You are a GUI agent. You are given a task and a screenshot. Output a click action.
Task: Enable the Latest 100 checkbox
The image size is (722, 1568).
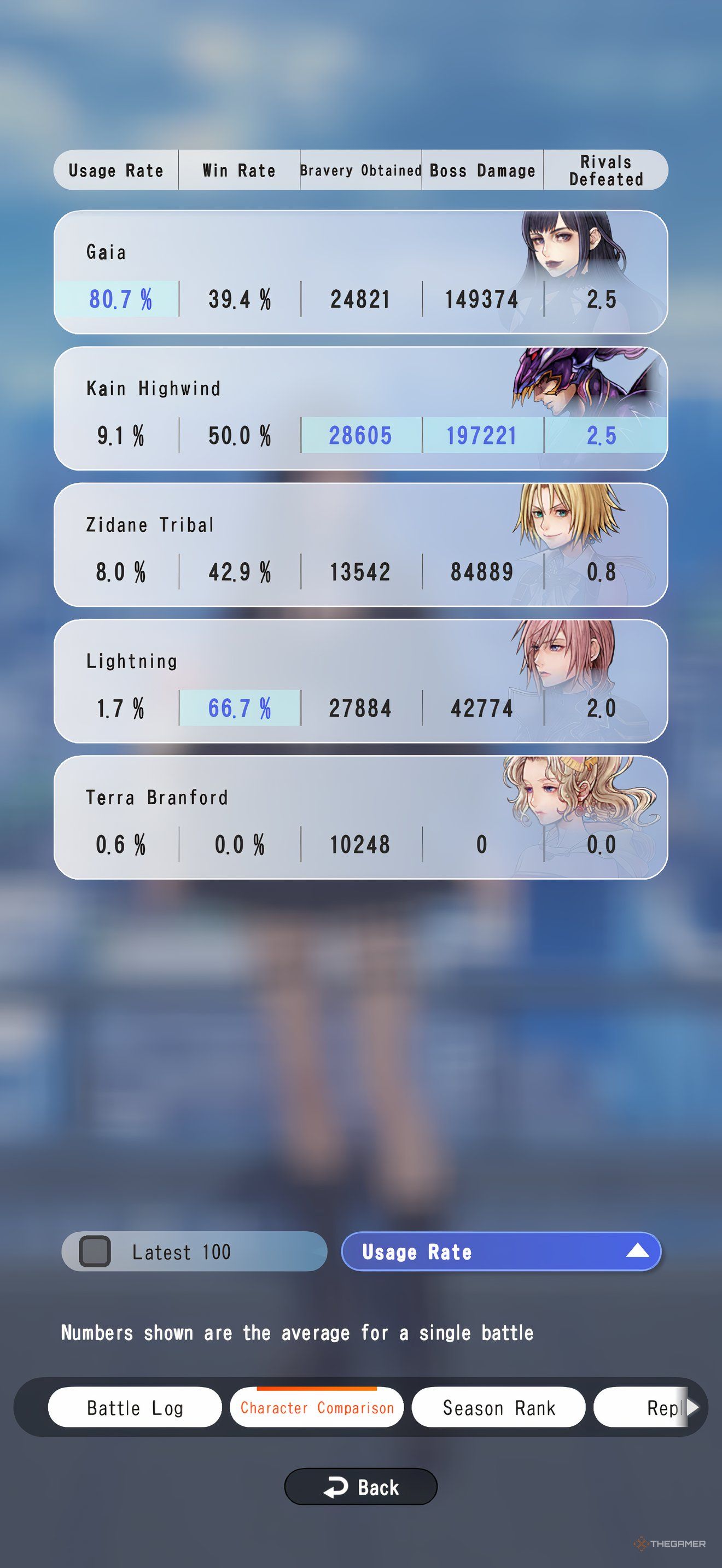pyautogui.click(x=96, y=1251)
